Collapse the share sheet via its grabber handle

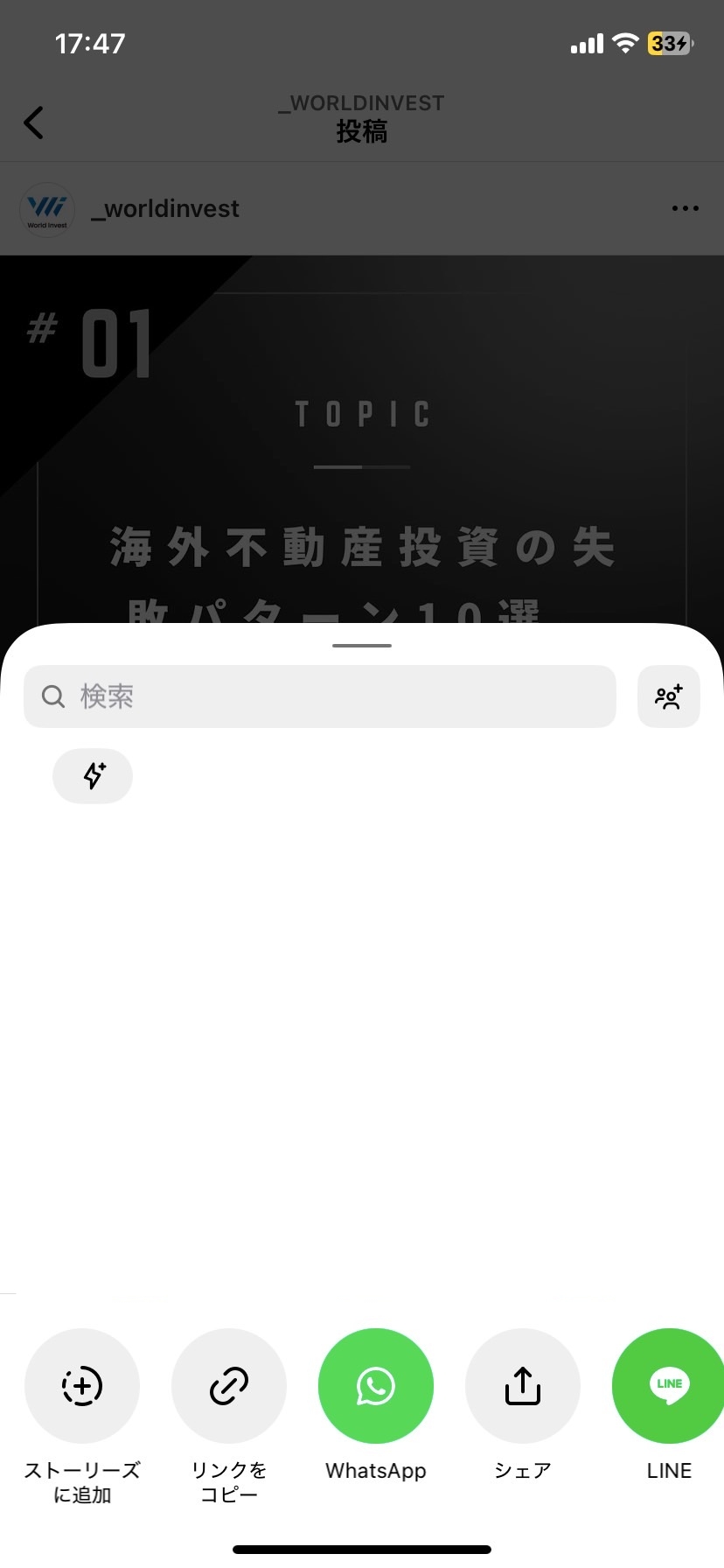click(361, 645)
